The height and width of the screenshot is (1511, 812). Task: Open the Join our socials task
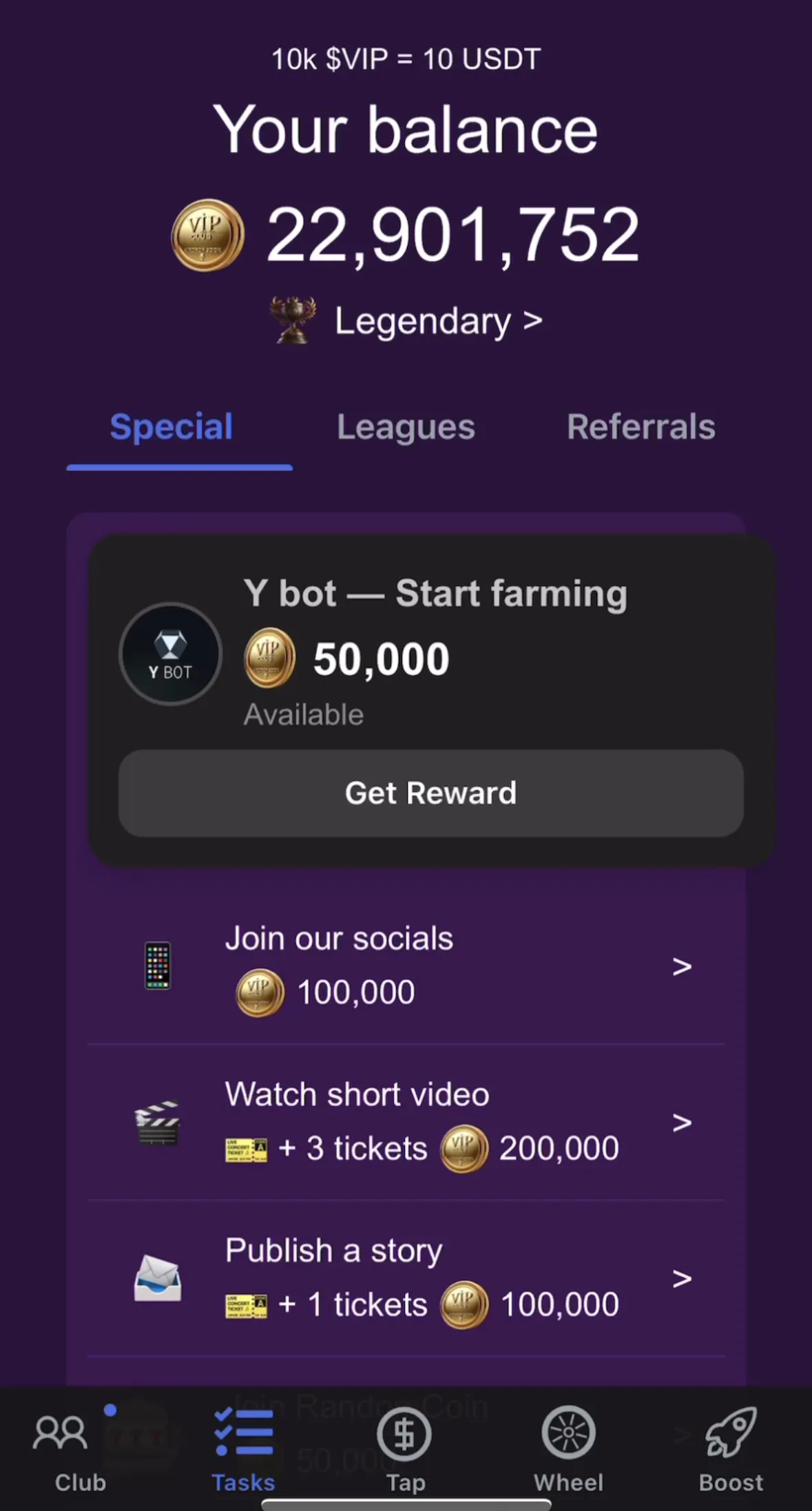point(406,966)
